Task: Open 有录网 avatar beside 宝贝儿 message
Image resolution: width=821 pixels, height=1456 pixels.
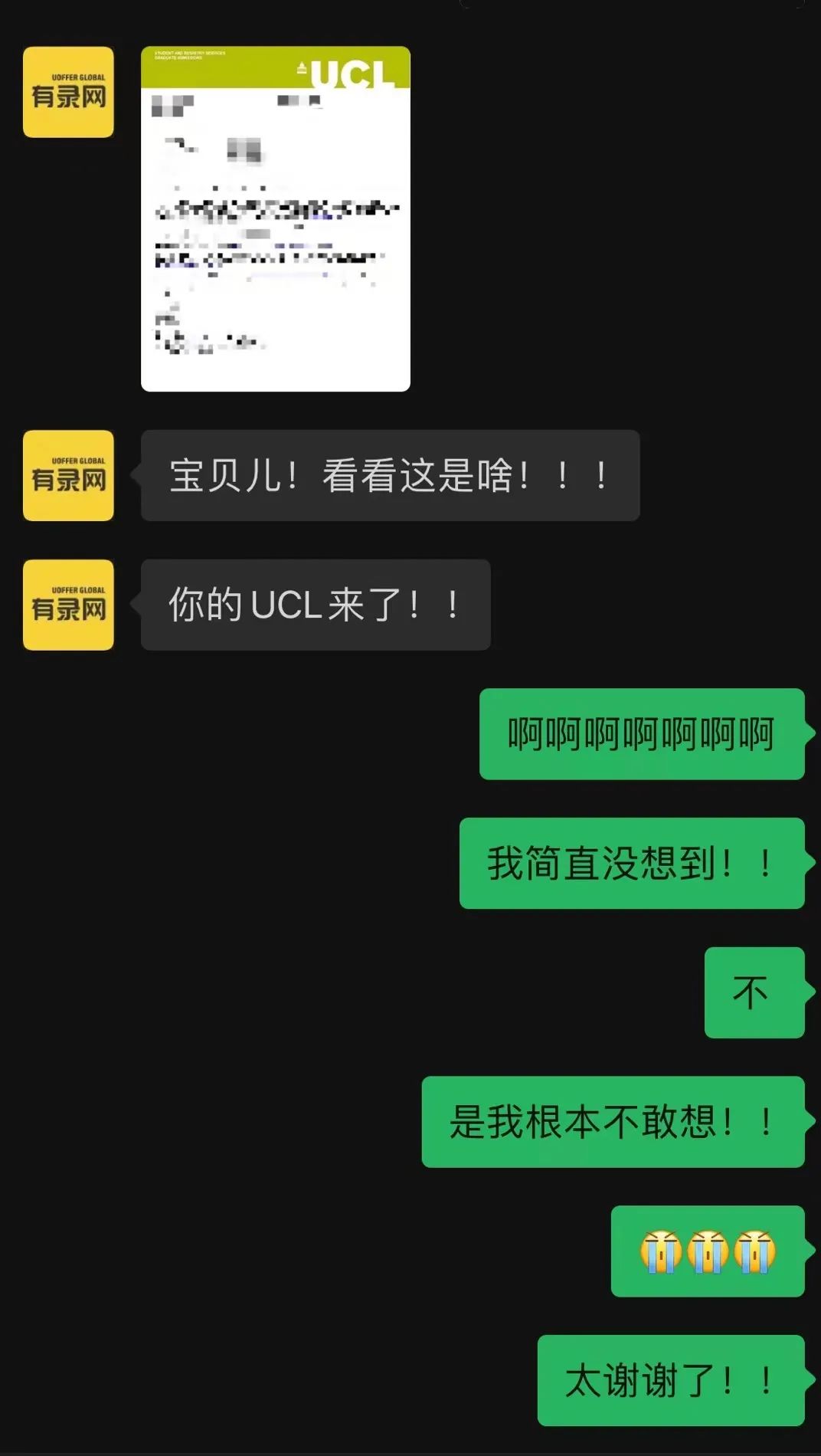Action: coord(68,475)
